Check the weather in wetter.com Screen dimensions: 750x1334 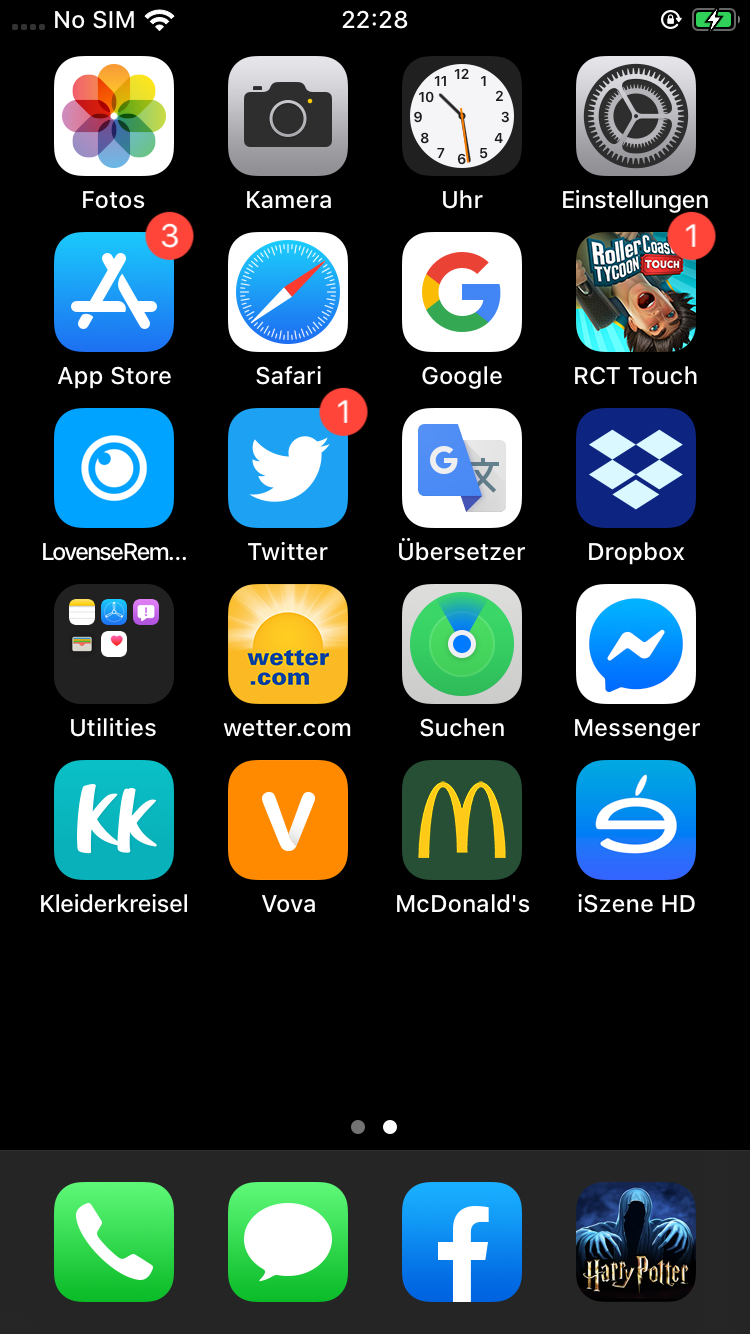click(x=288, y=644)
